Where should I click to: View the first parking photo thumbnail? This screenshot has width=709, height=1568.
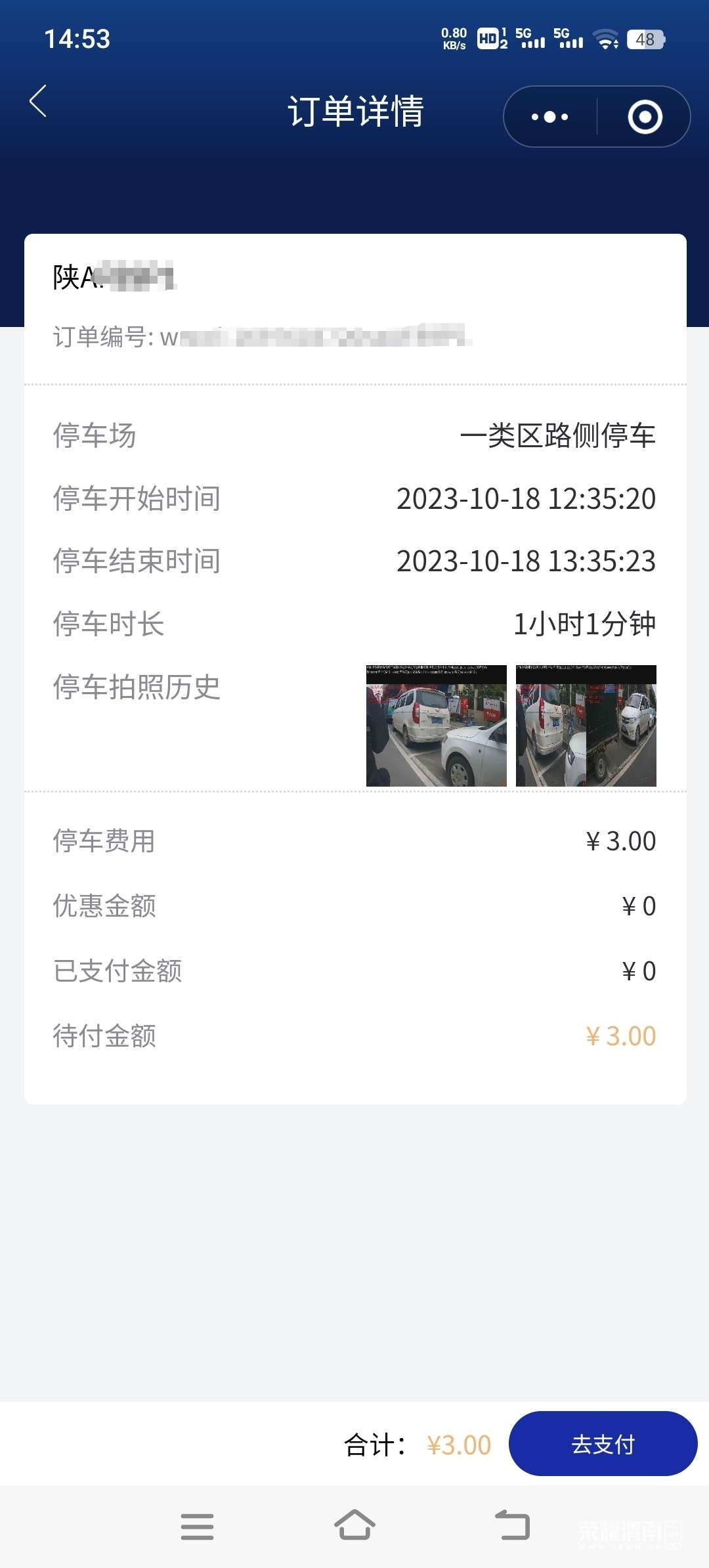pyautogui.click(x=437, y=726)
